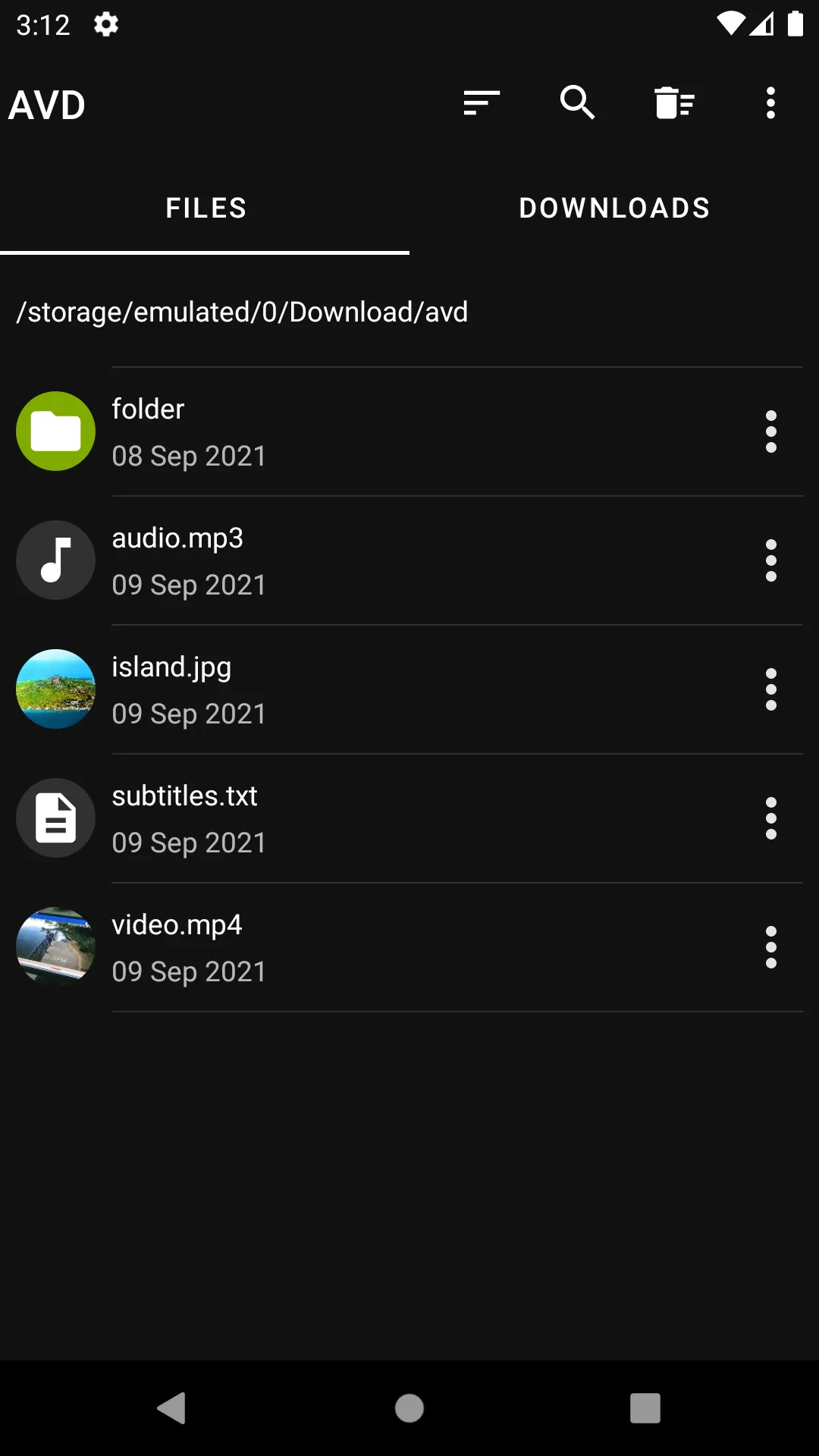This screenshot has height=1456, width=819.
Task: Tap the delete files icon
Action: pyautogui.click(x=674, y=103)
